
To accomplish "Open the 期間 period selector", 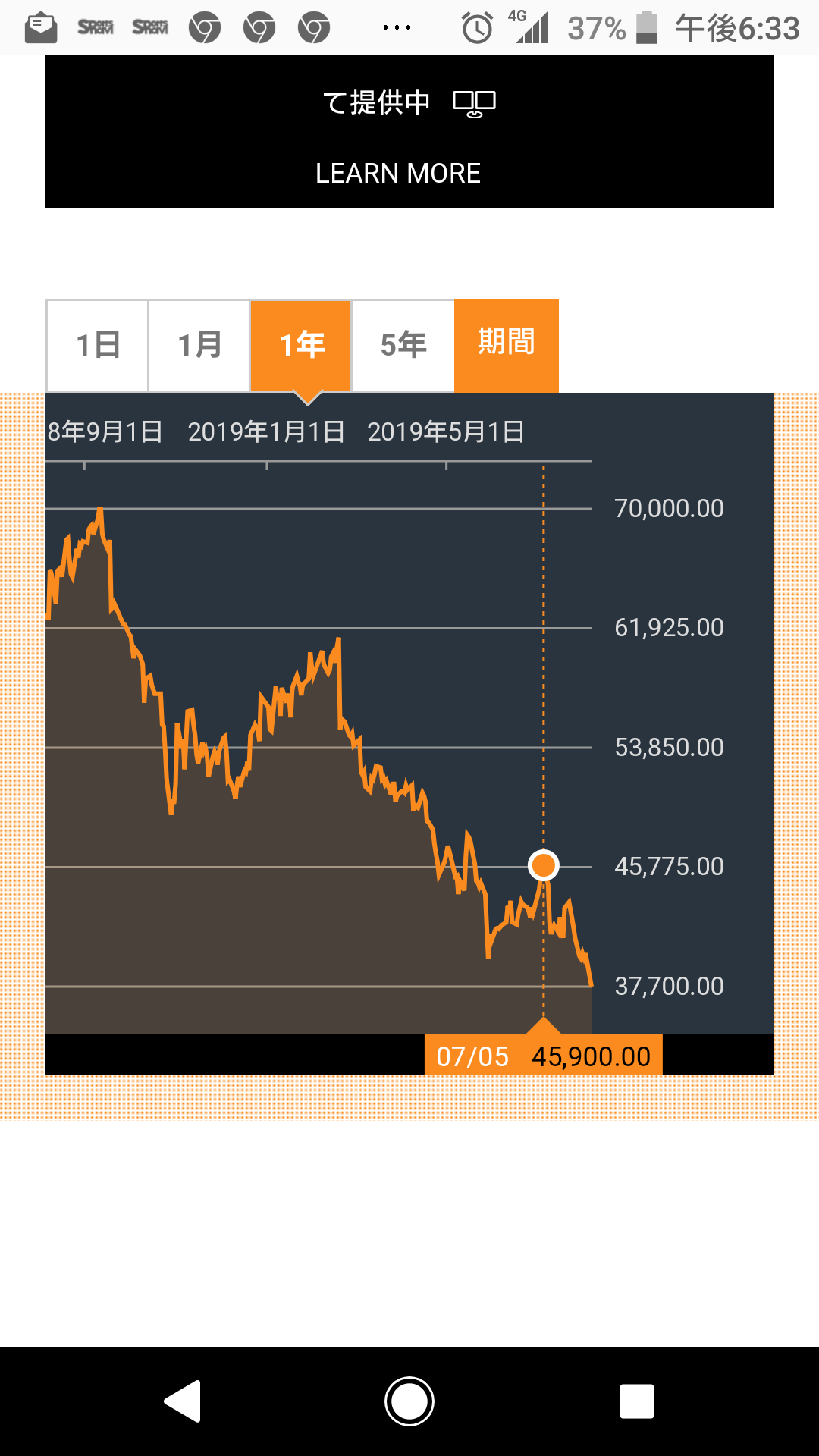I will [506, 344].
